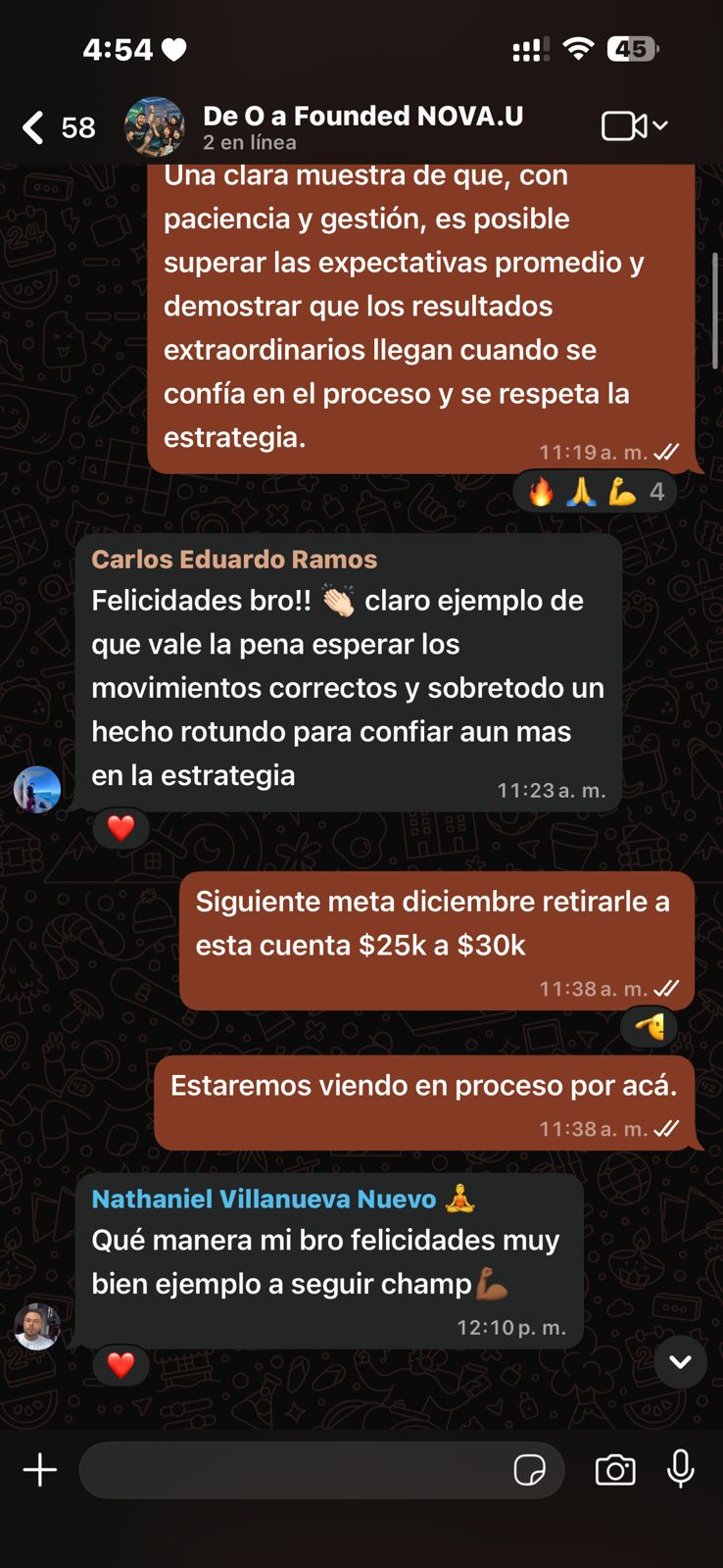Open the sticker picker
The height and width of the screenshot is (1568, 723).
tap(529, 1470)
